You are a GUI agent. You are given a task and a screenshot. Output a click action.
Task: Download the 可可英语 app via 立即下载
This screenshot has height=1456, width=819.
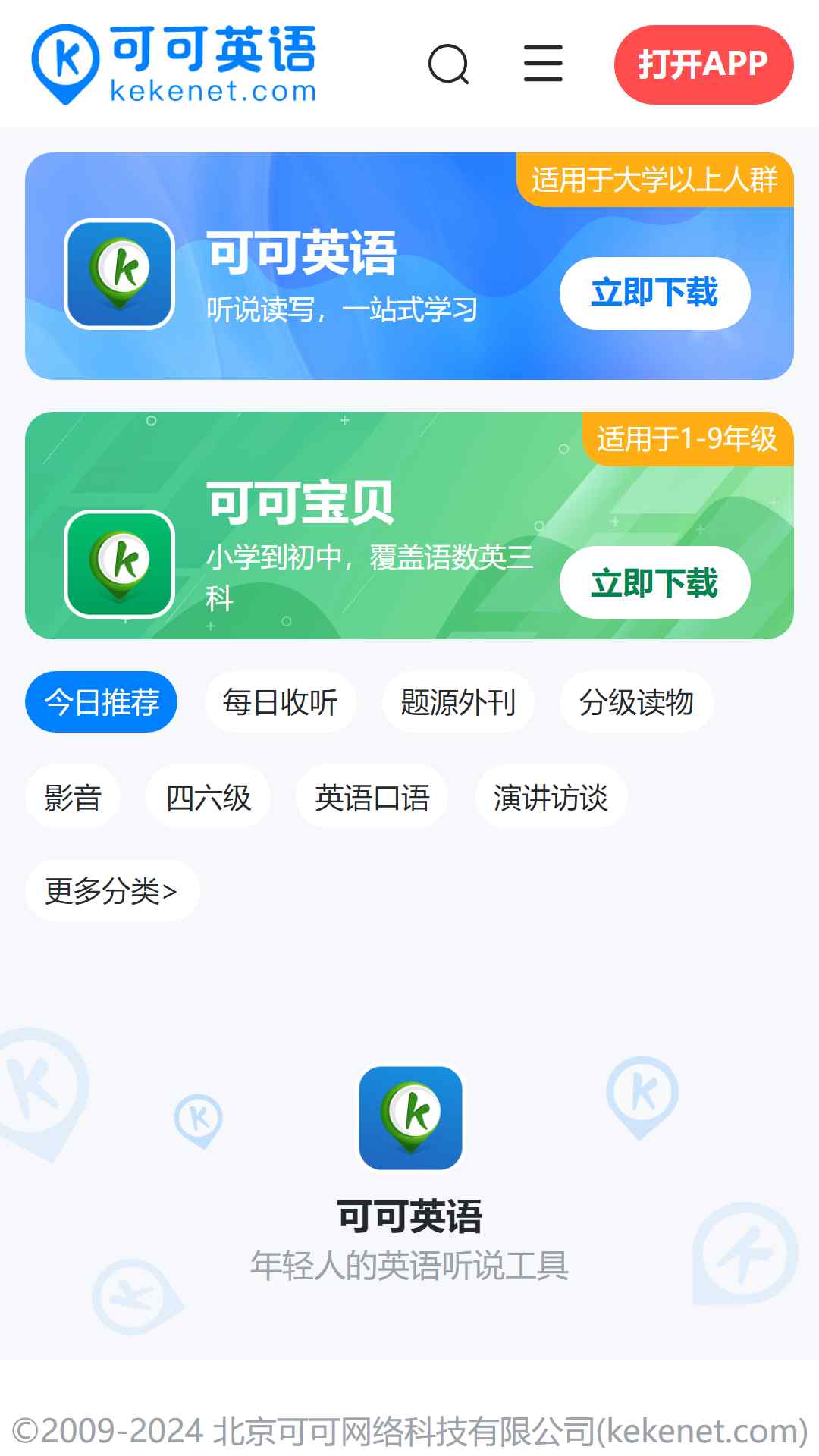tap(654, 293)
